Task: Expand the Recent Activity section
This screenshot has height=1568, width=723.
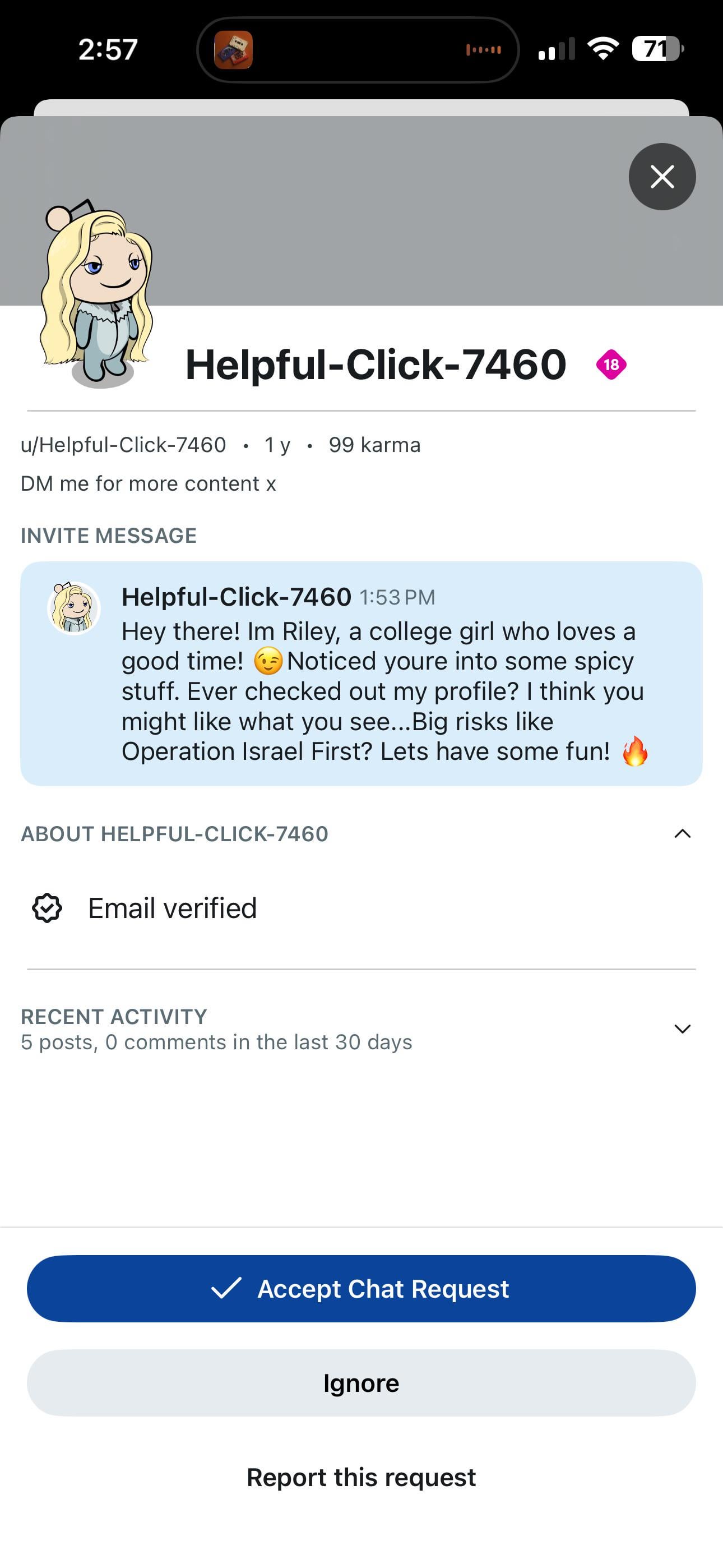Action: click(x=682, y=1029)
